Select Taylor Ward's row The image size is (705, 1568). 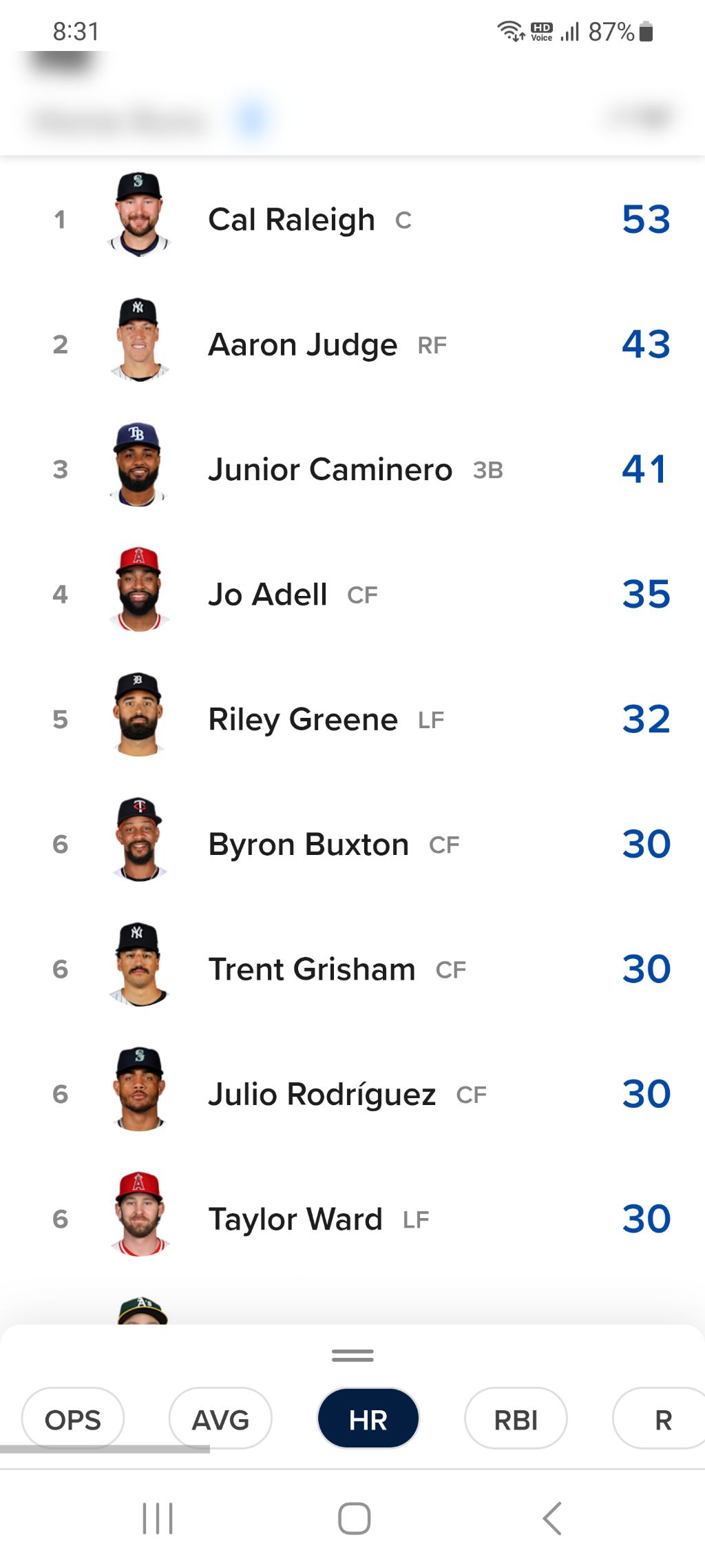[352, 1219]
